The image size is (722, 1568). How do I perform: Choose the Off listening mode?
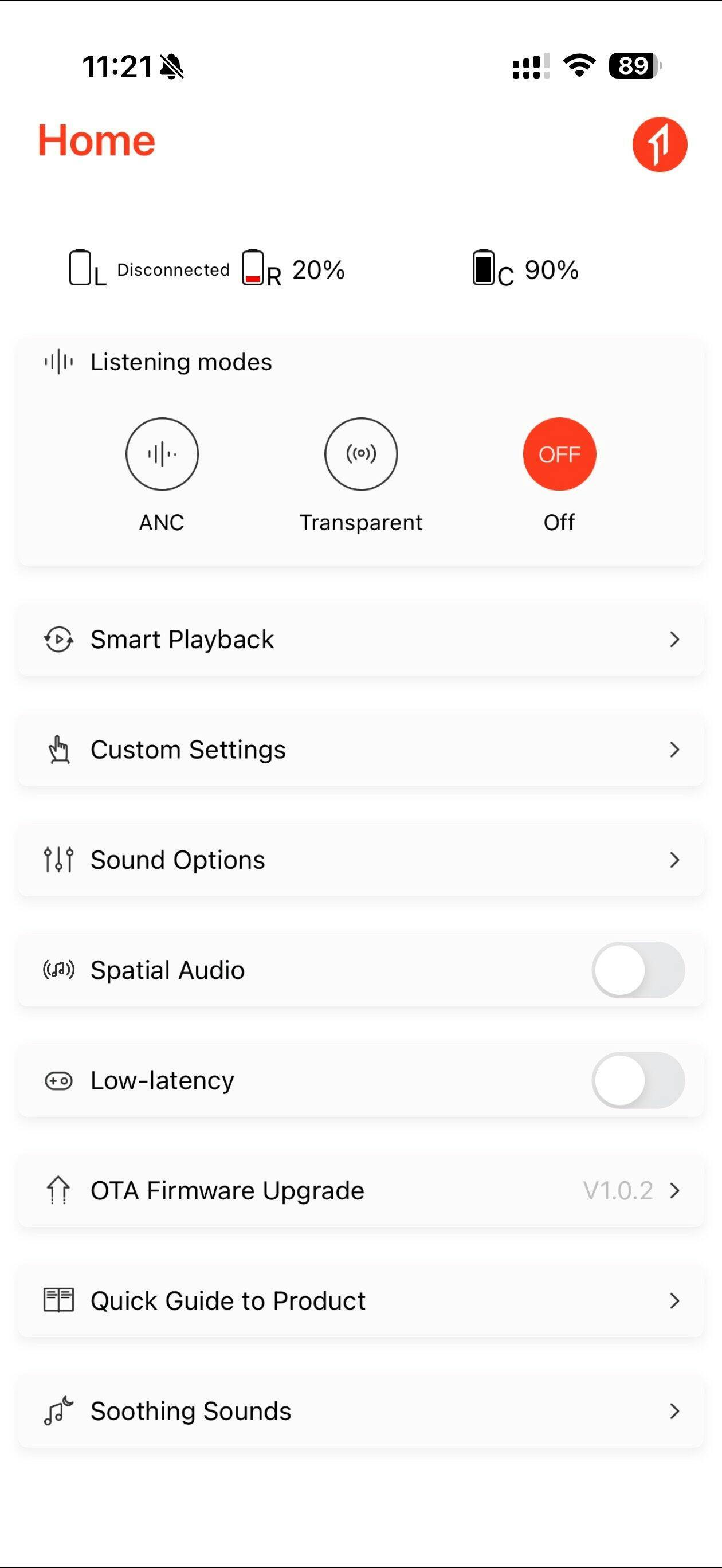point(559,454)
